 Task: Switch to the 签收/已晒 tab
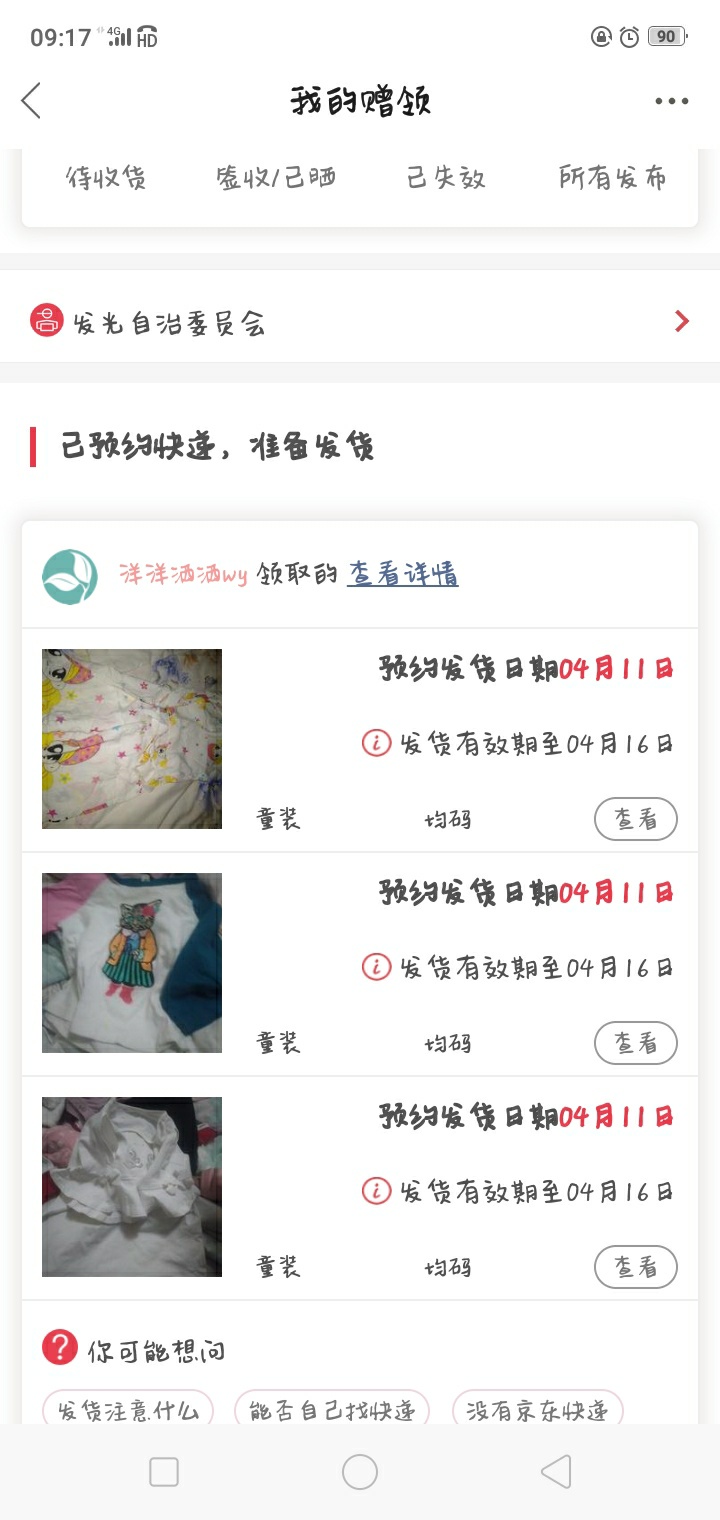[276, 178]
